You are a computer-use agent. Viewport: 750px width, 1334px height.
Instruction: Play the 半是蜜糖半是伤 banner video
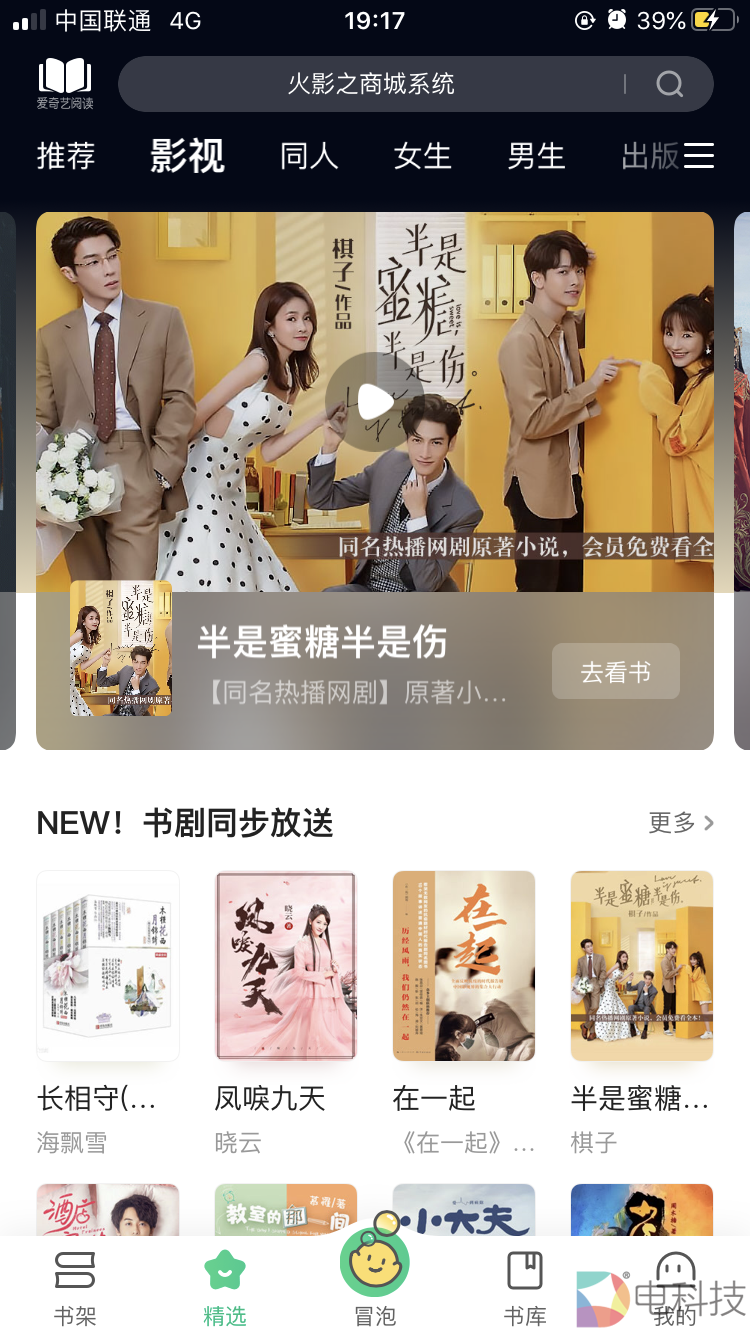[x=375, y=401]
